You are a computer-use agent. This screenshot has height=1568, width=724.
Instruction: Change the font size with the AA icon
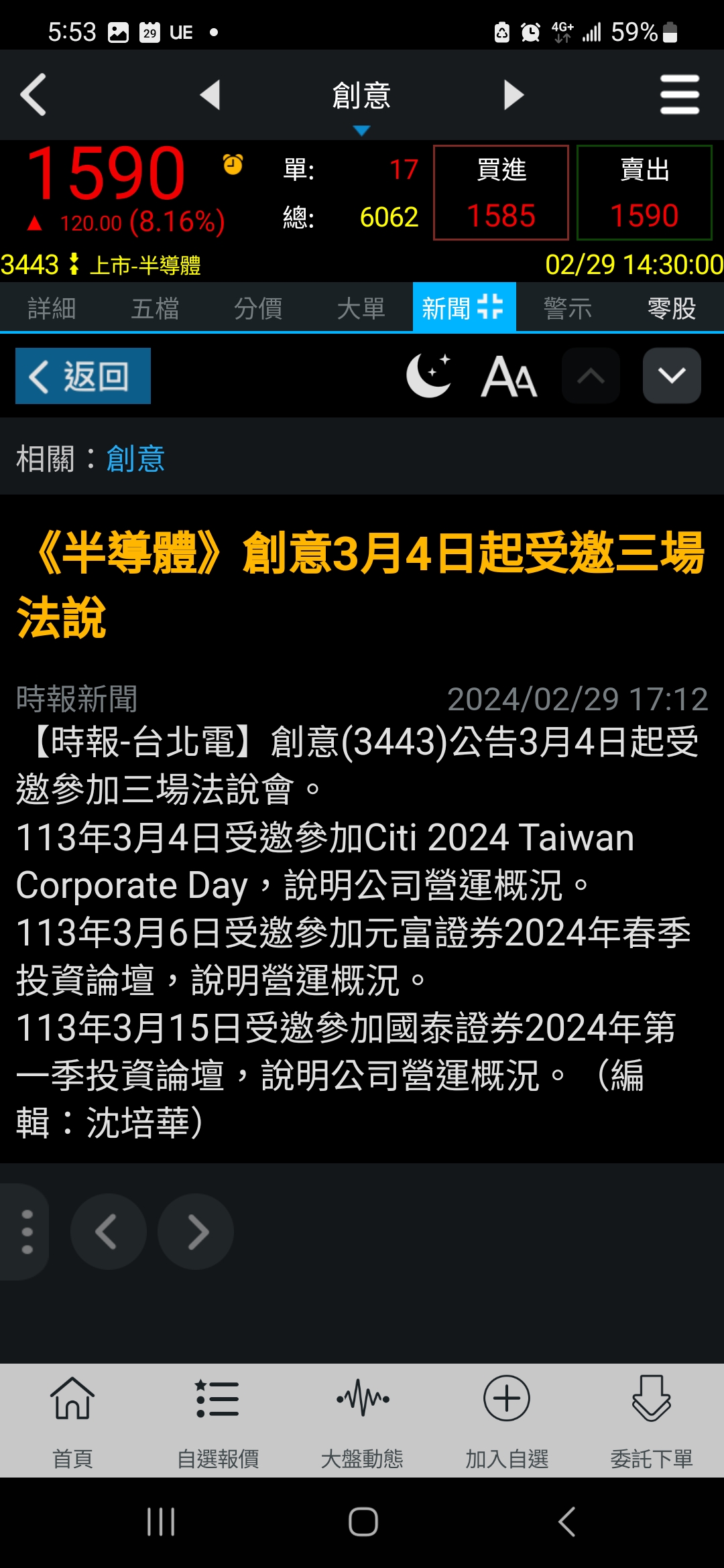click(x=509, y=376)
